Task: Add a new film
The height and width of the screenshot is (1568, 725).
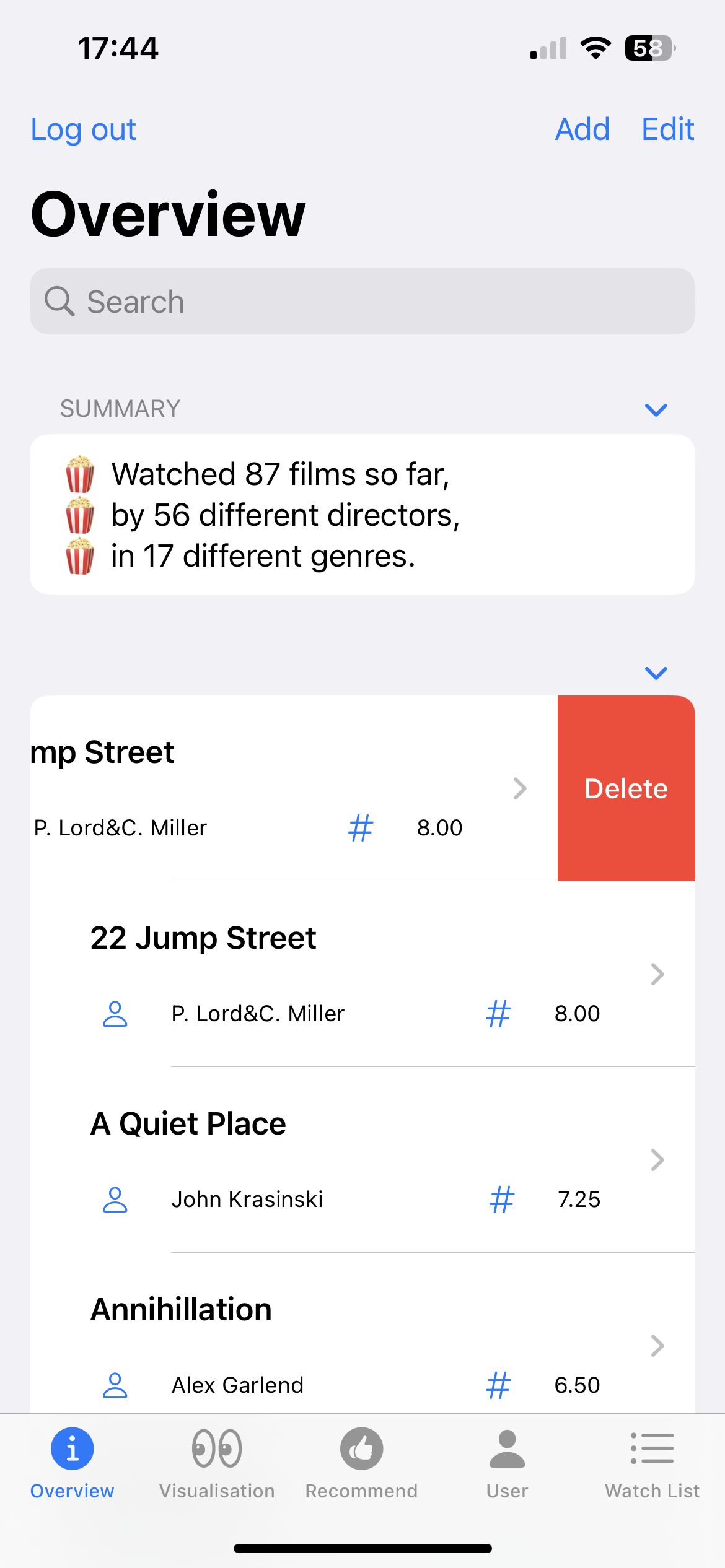Action: (582, 129)
